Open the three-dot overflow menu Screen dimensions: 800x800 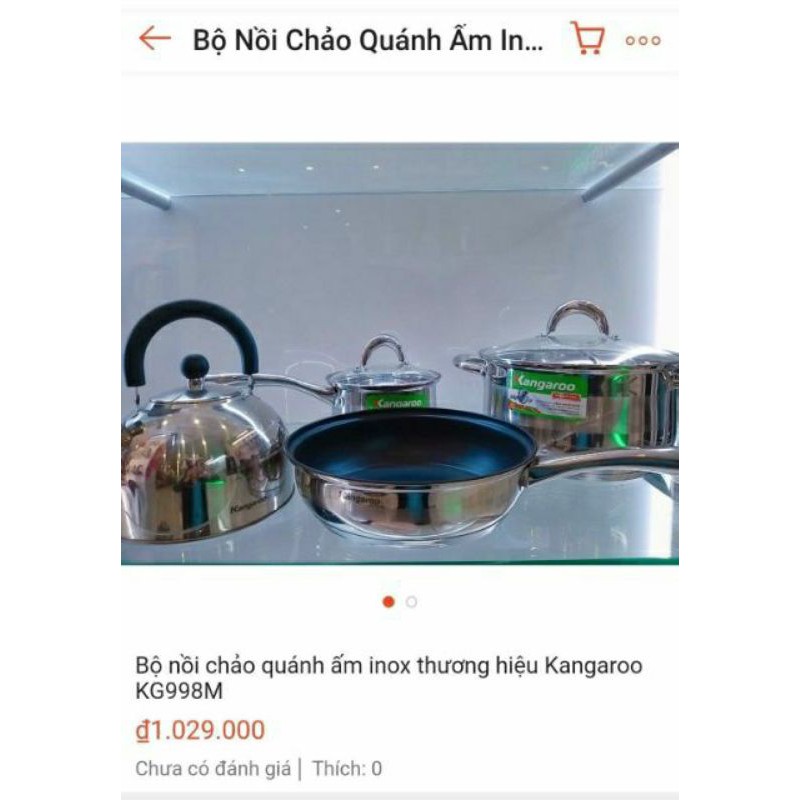point(643,41)
